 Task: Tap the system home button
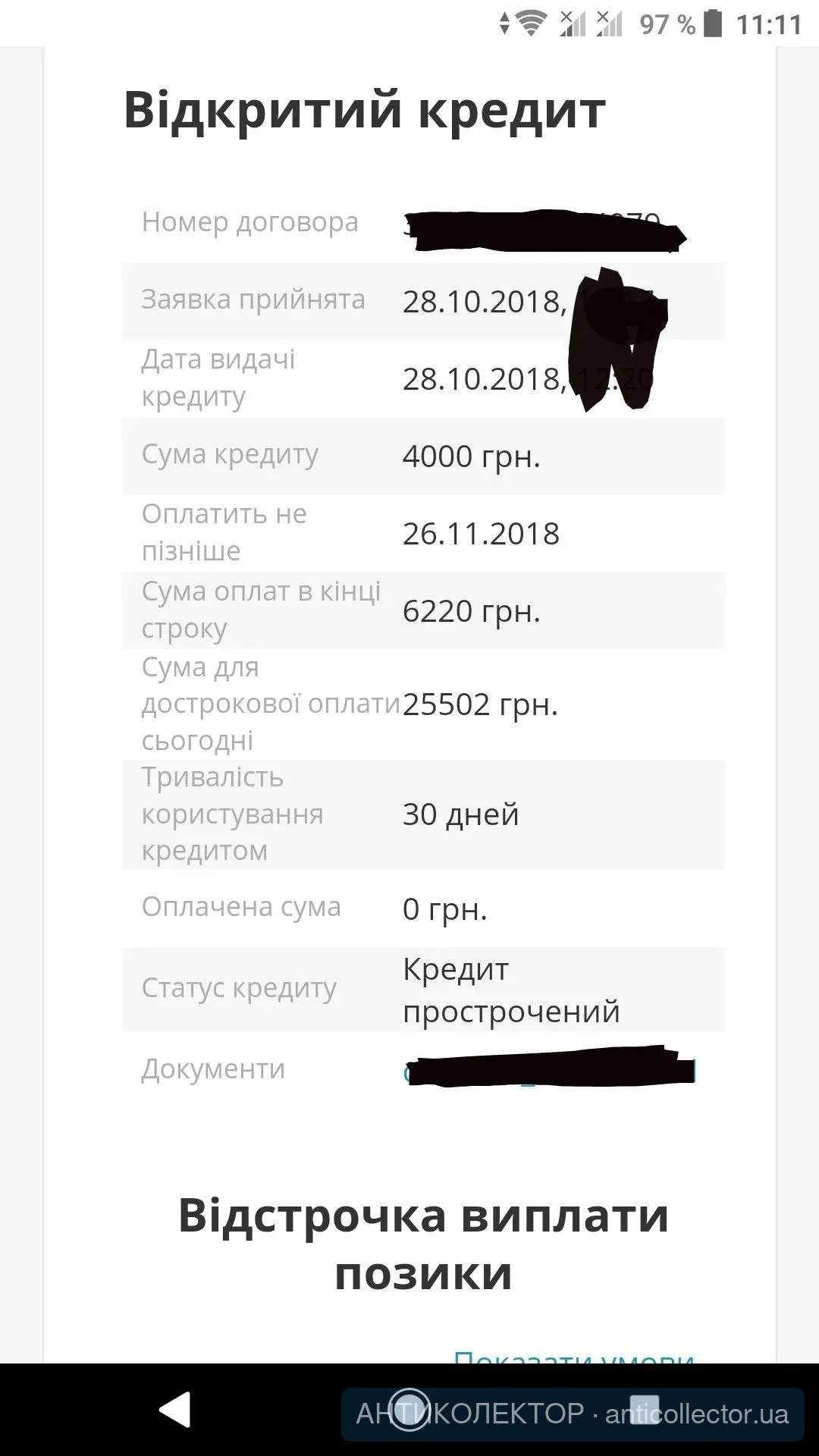click(409, 1410)
